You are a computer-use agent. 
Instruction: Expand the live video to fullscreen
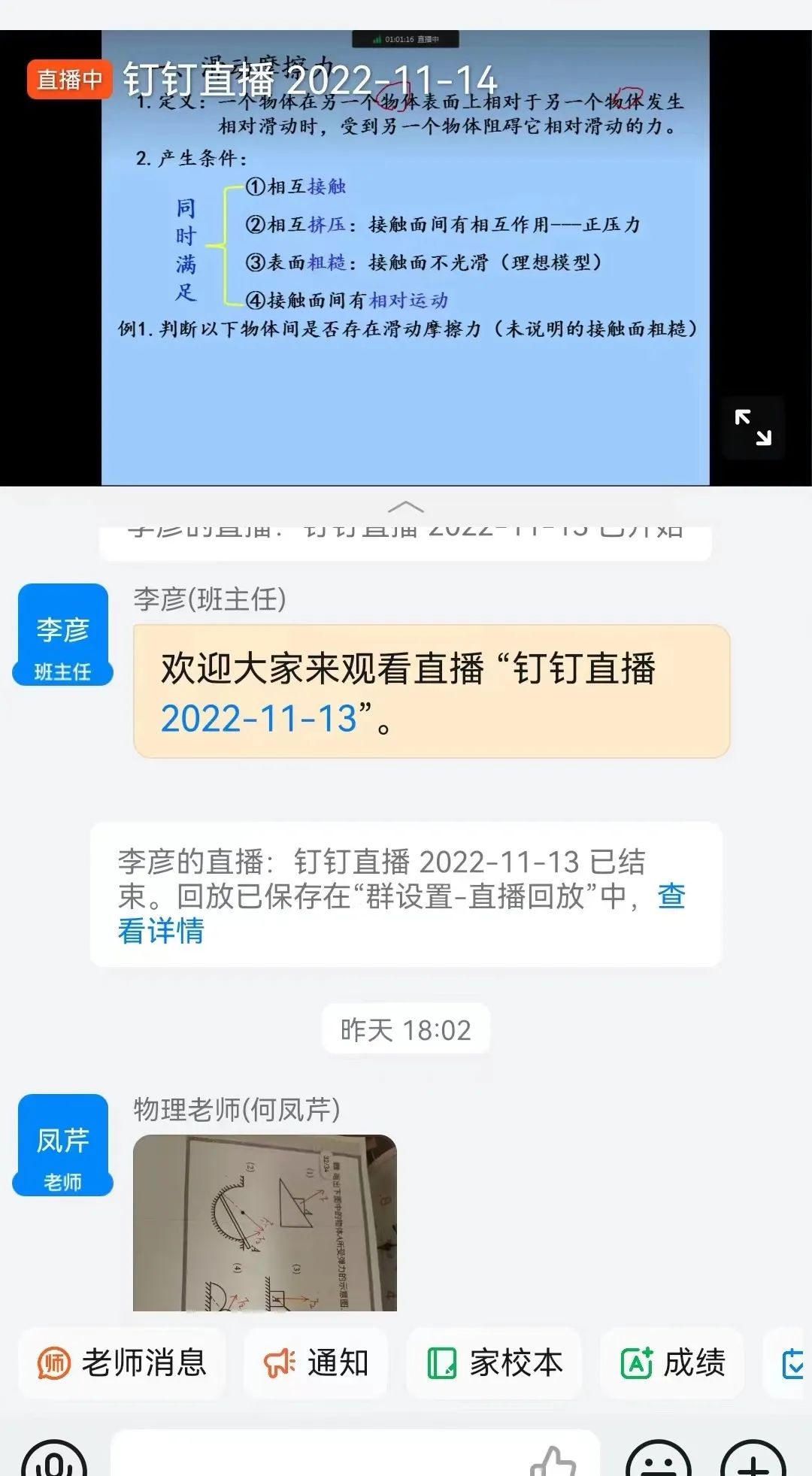click(x=753, y=427)
